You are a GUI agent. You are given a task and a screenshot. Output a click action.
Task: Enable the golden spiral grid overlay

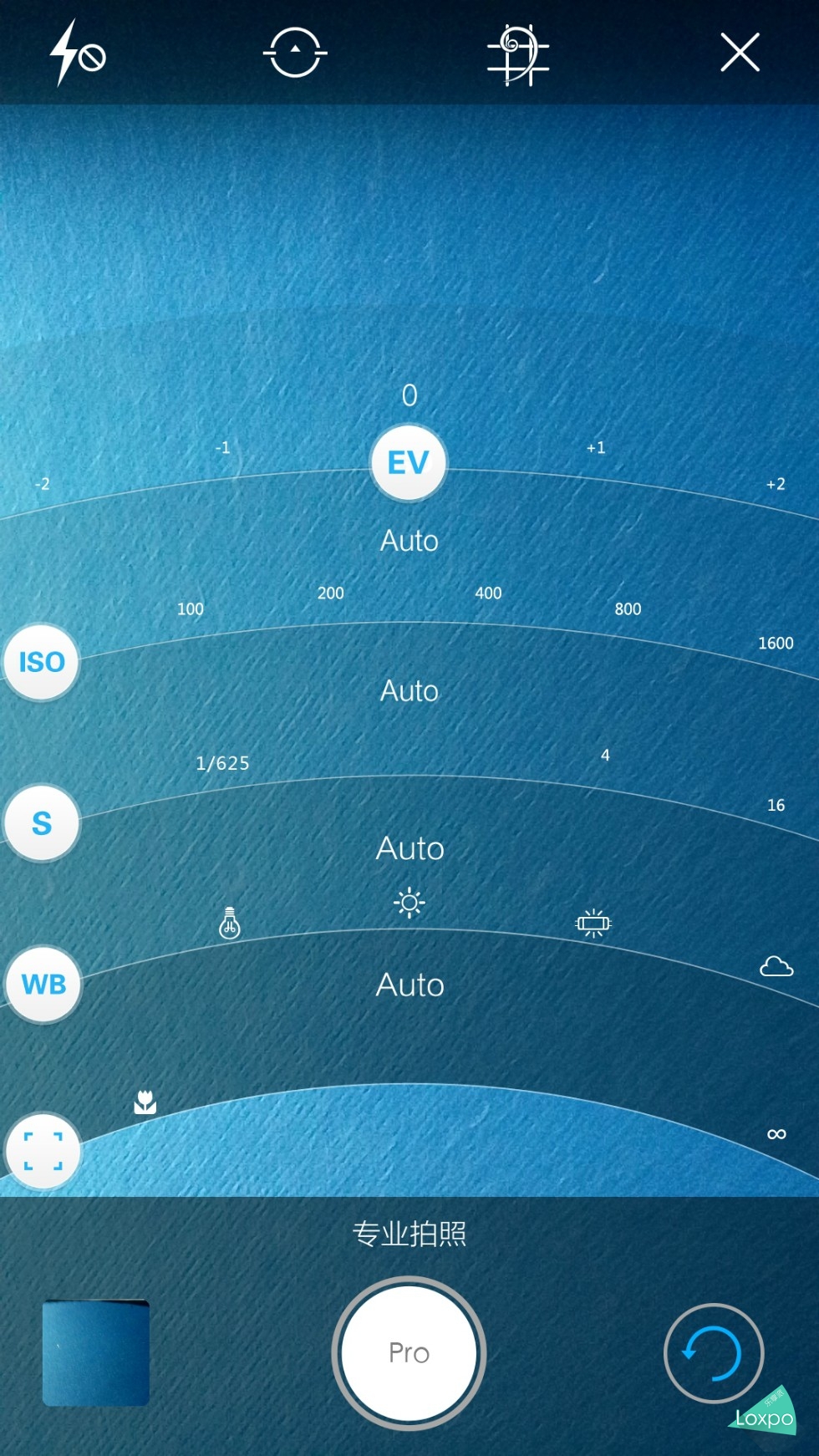(x=517, y=53)
